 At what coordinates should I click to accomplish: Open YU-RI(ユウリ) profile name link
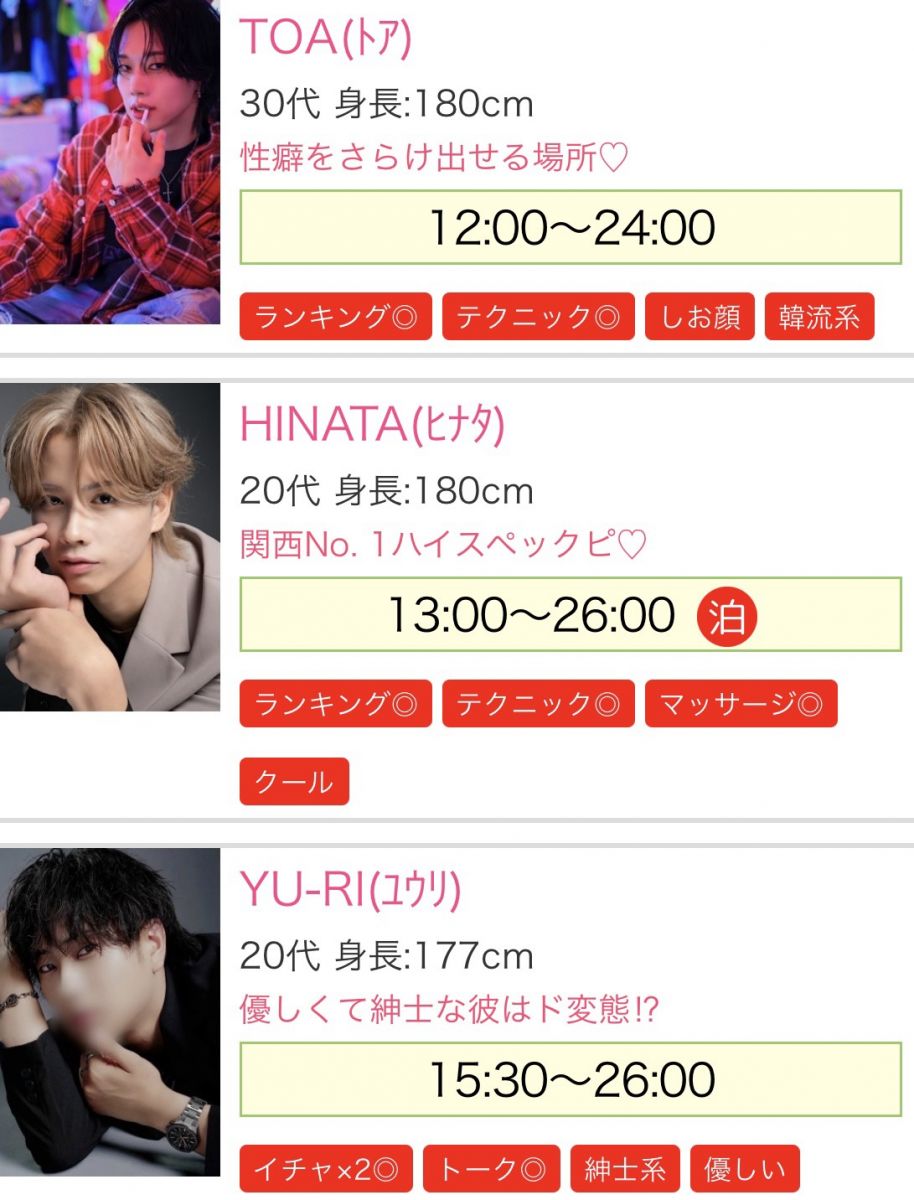pyautogui.click(x=350, y=890)
